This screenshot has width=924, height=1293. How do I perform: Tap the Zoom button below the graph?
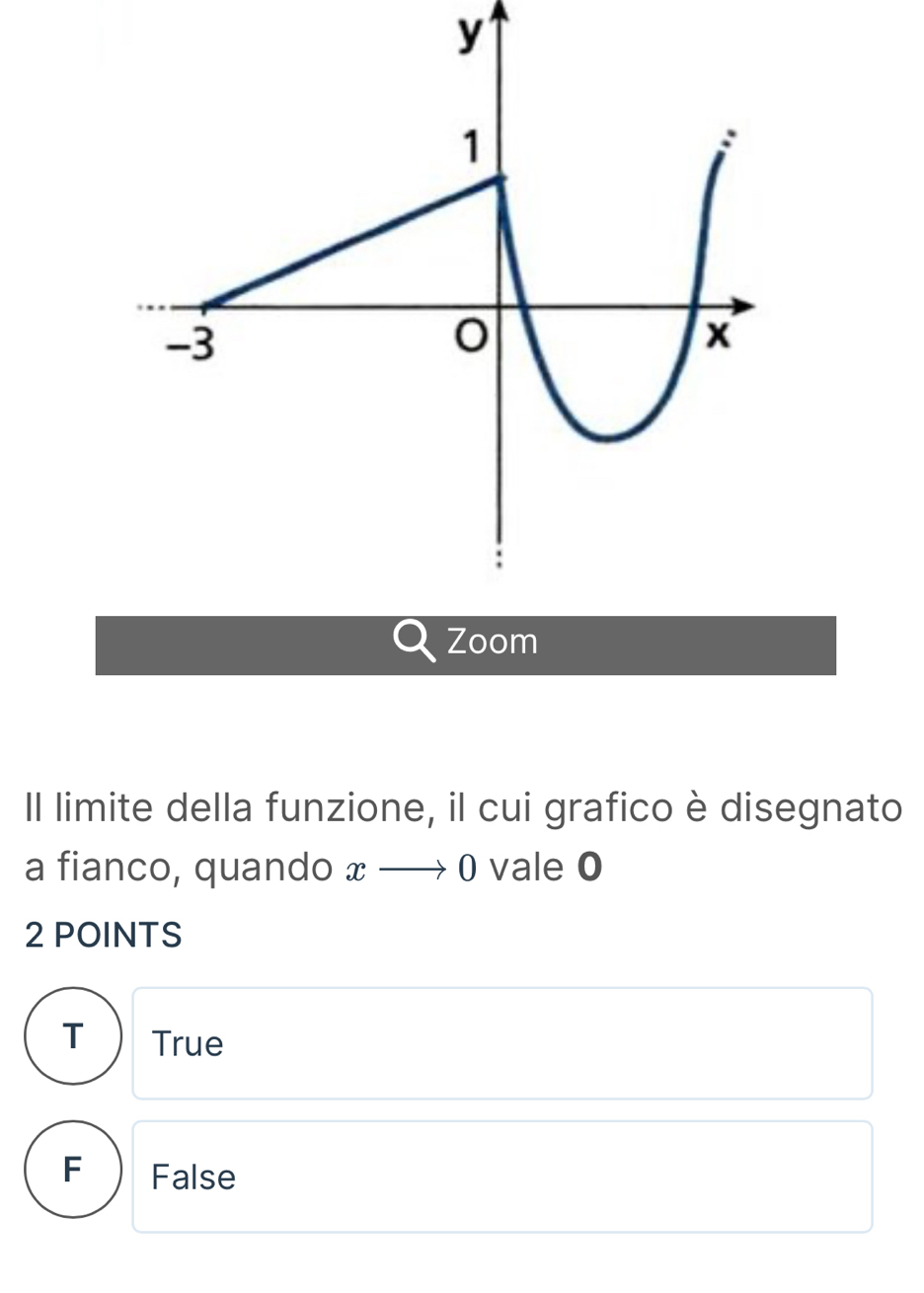465,644
